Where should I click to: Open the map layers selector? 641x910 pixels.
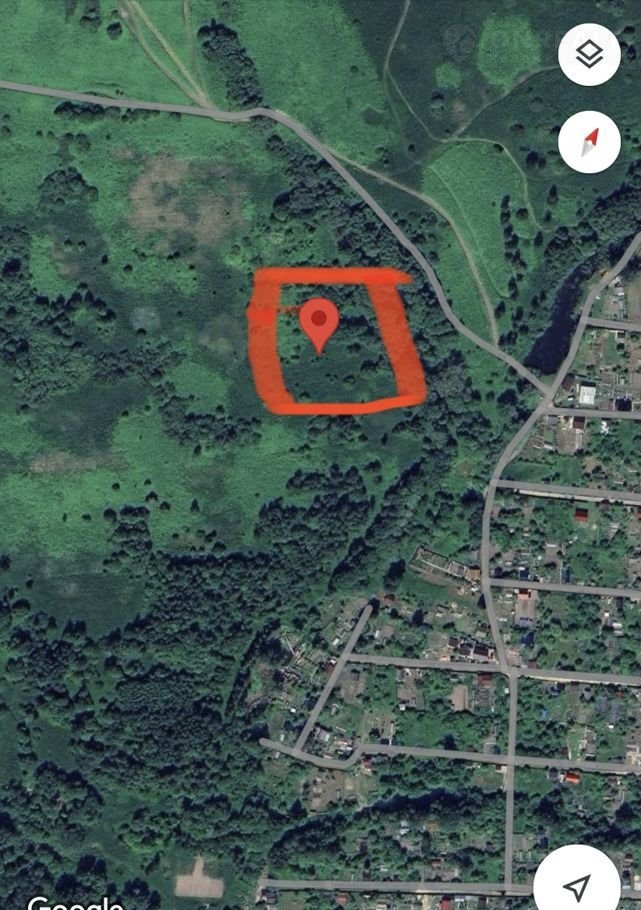click(x=589, y=54)
